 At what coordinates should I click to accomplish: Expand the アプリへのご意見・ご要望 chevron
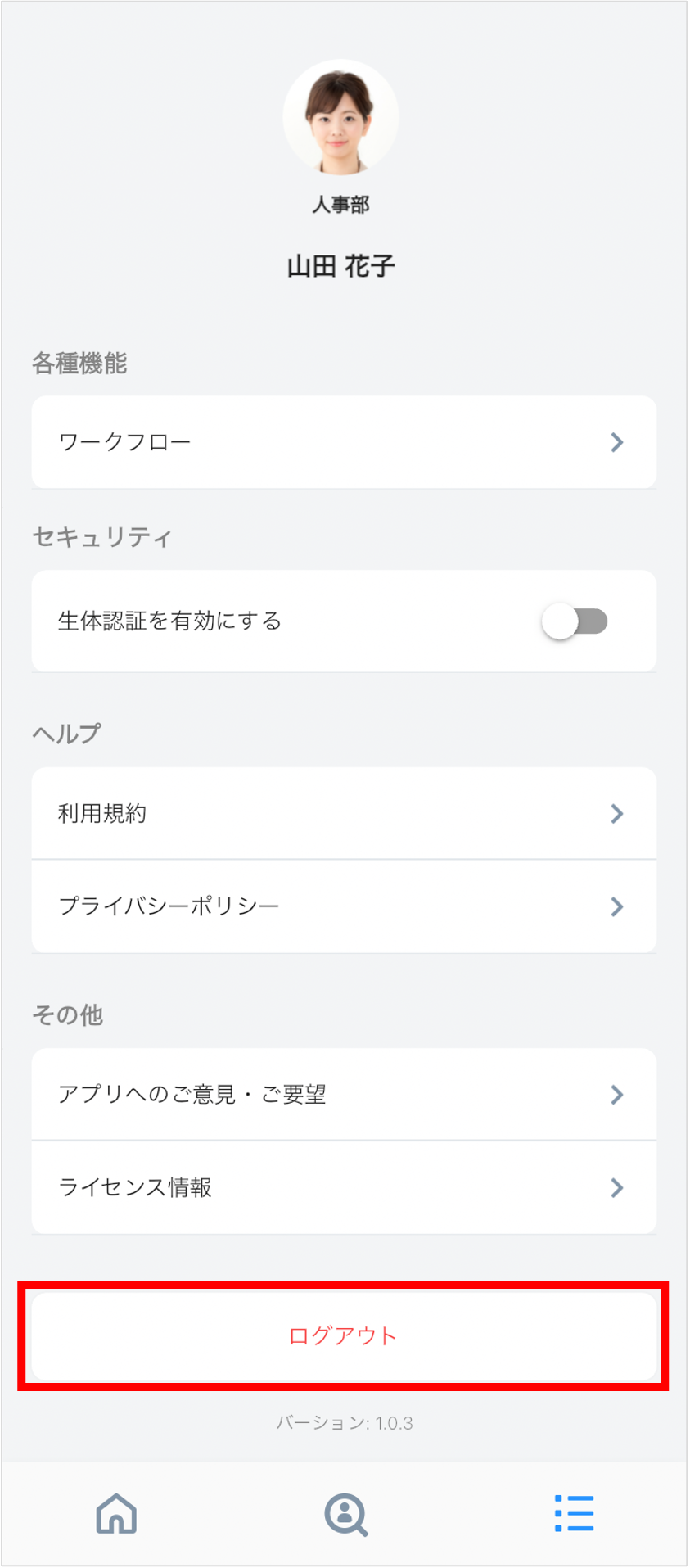click(x=616, y=1094)
